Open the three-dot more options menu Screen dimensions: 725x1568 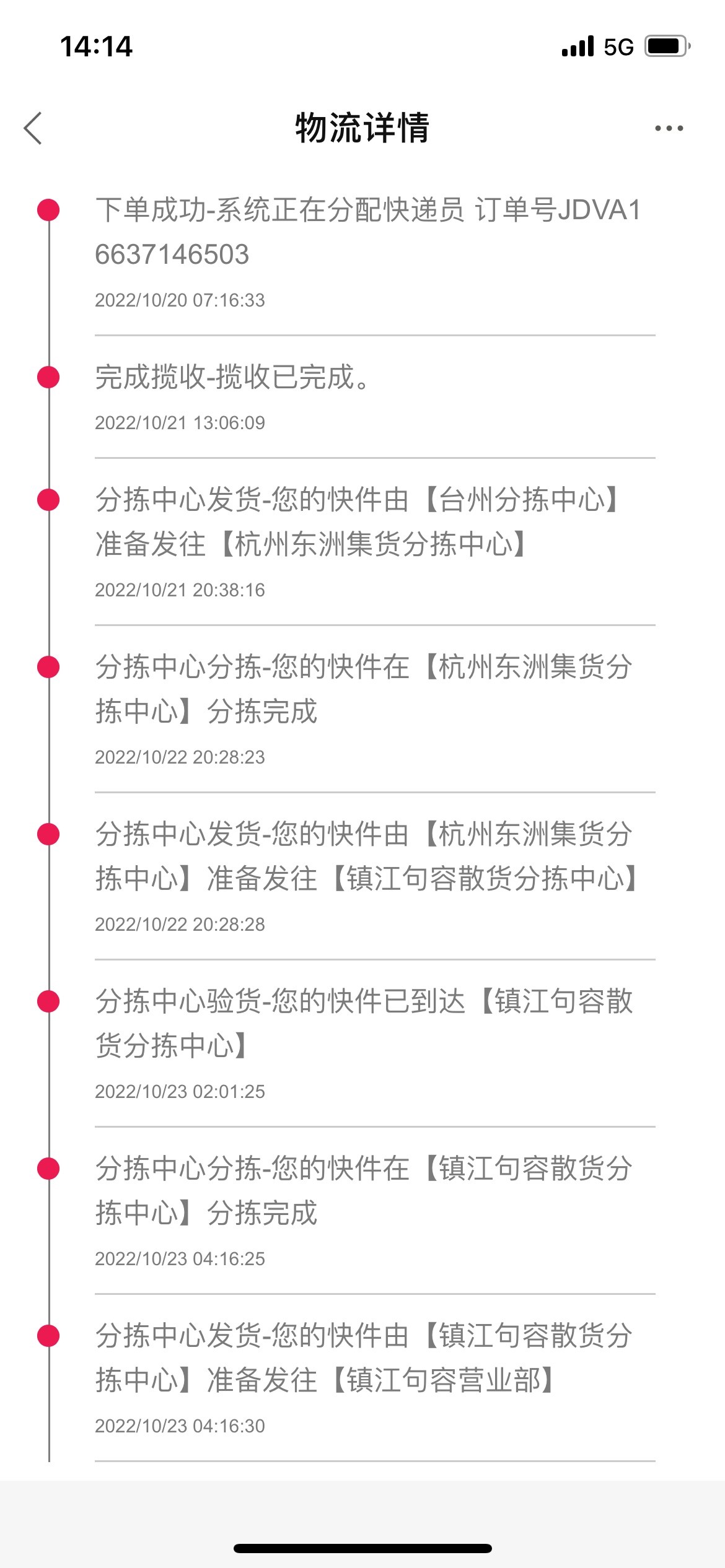[x=669, y=128]
